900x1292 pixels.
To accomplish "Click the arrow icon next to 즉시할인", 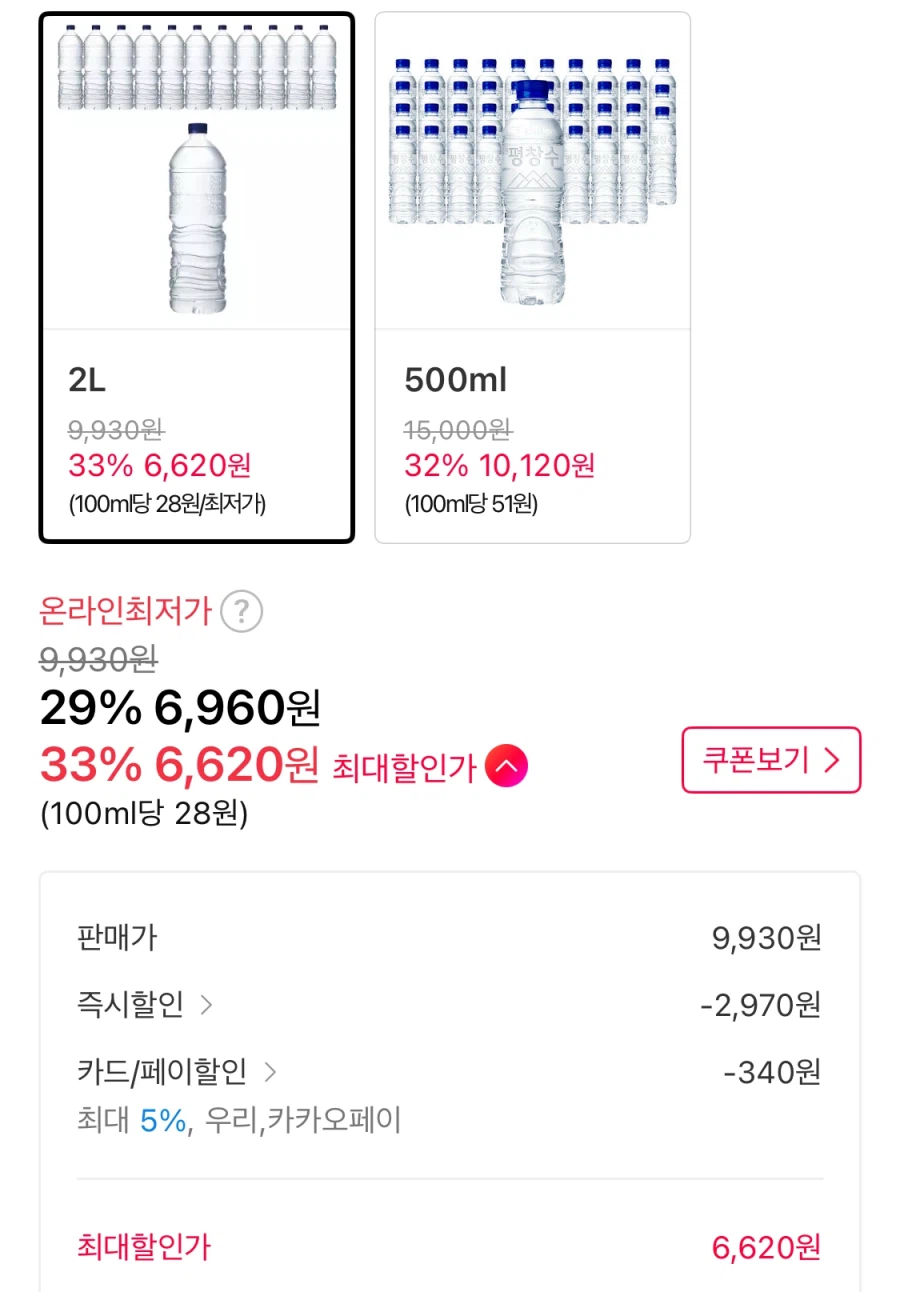I will 208,1005.
